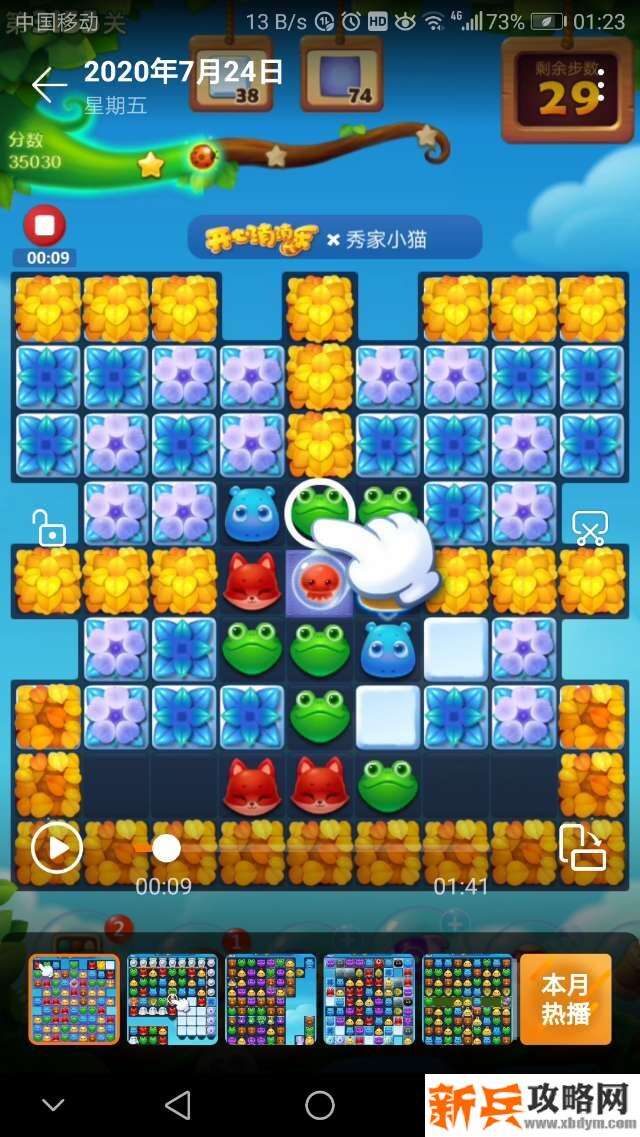The width and height of the screenshot is (640, 1137).
Task: Capture a clip with the scissors icon
Action: 589,527
